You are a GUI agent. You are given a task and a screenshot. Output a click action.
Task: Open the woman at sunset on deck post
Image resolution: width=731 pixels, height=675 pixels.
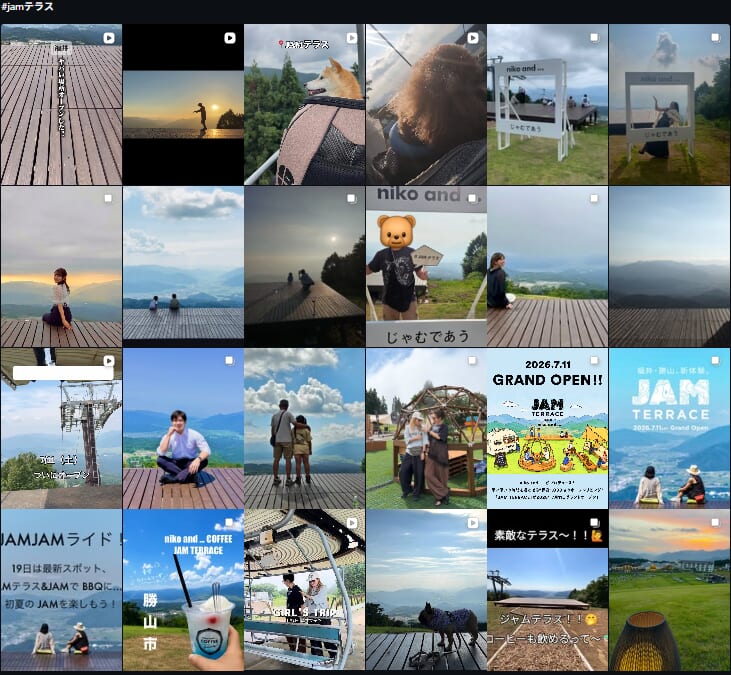62,267
